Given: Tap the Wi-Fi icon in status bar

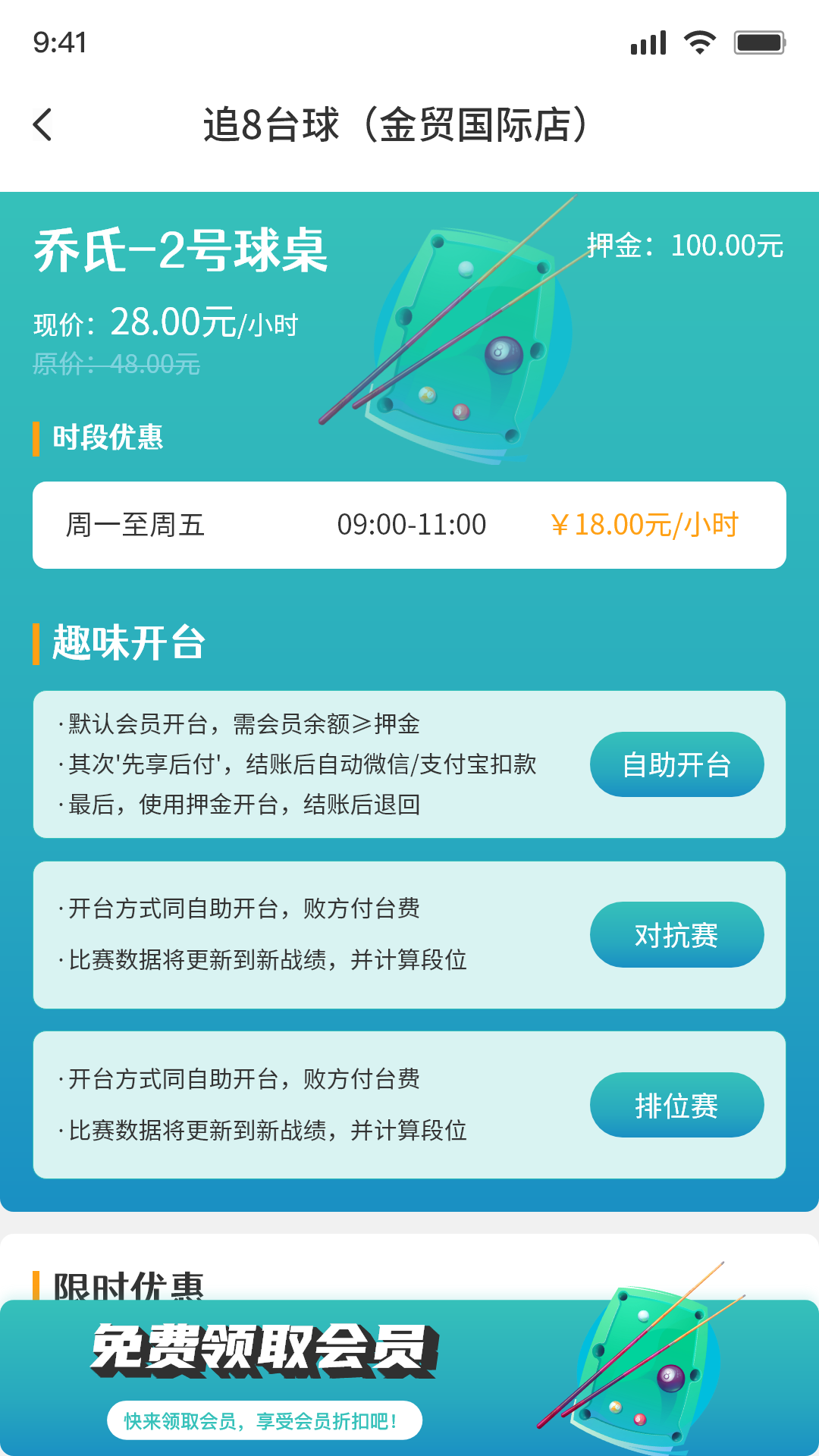Looking at the screenshot, I should point(701,43).
